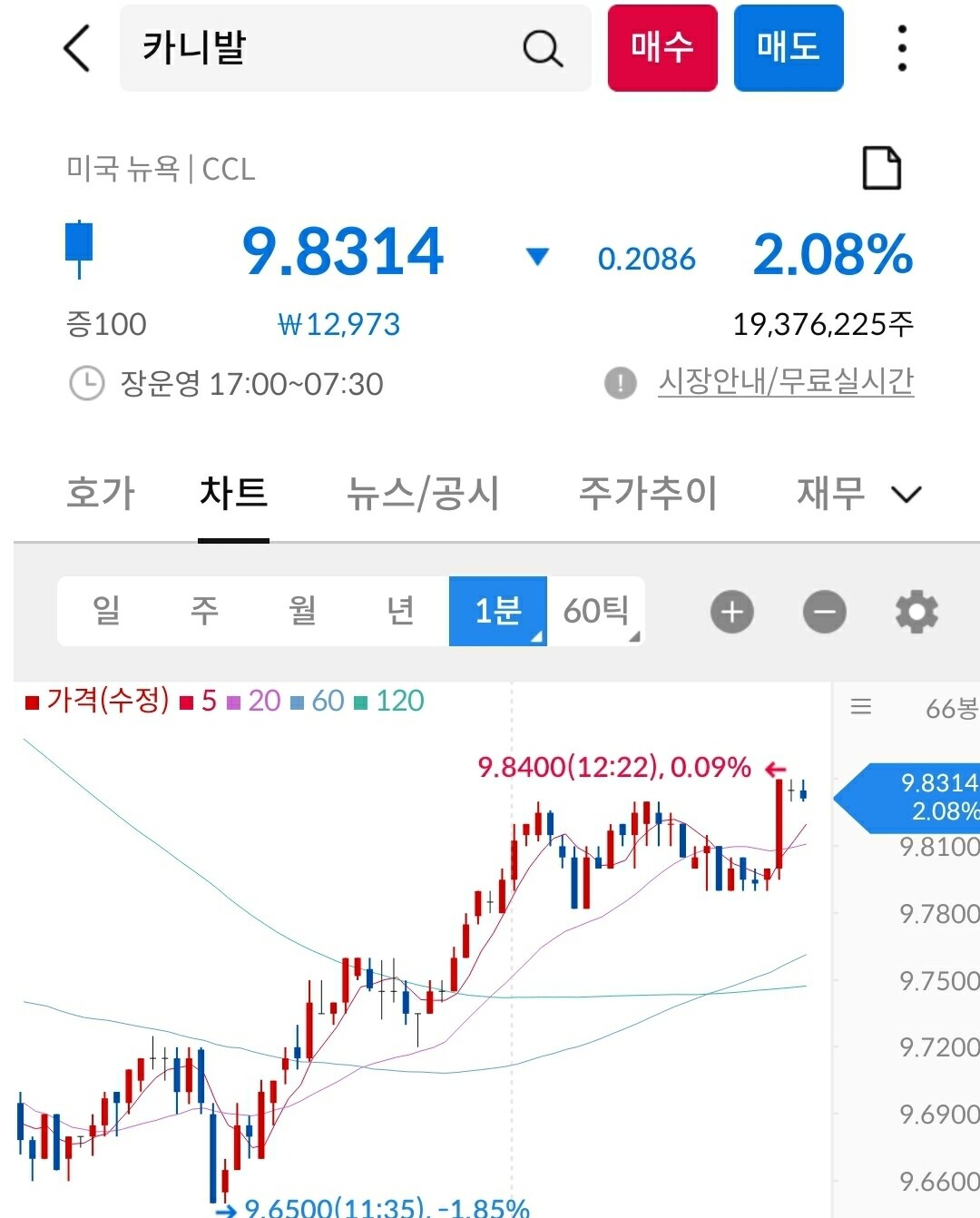Screen dimensions: 980x1218
Task: Open the memo document icon near CCL
Action: point(881,165)
